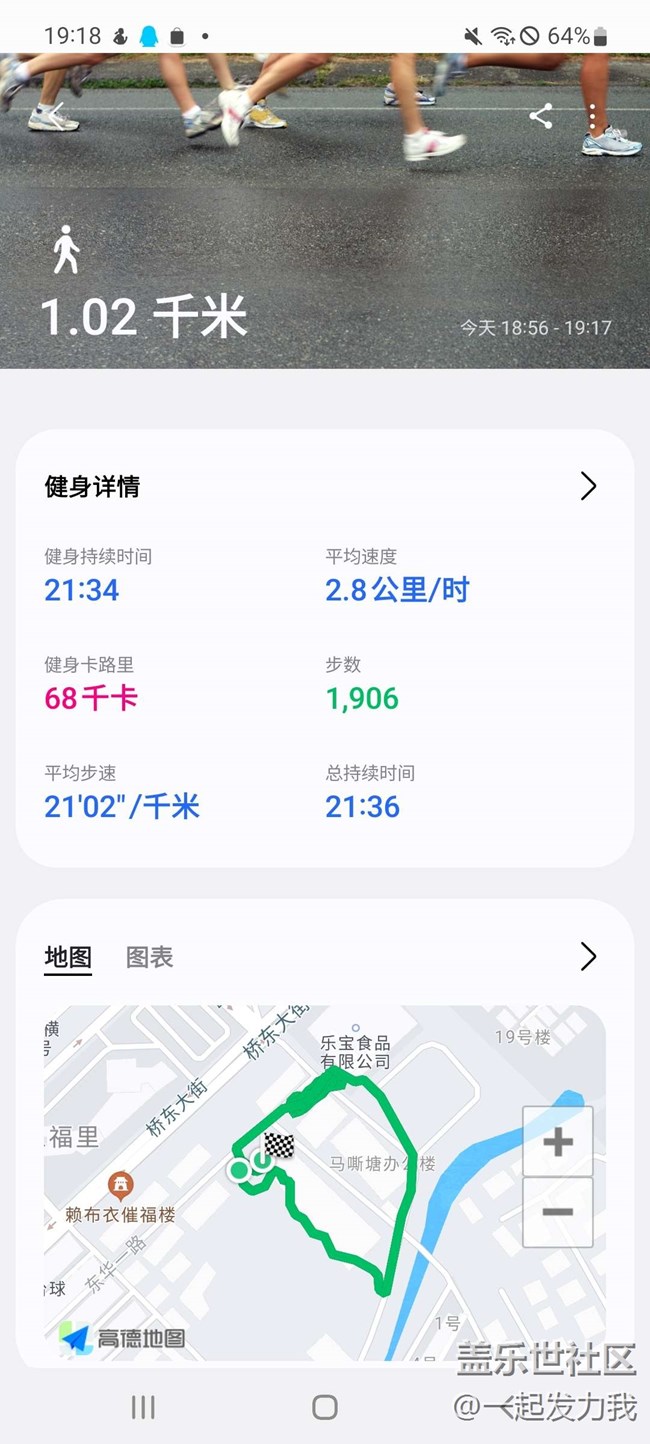Tap the system home button
This screenshot has width=650, height=1444.
point(325,1408)
